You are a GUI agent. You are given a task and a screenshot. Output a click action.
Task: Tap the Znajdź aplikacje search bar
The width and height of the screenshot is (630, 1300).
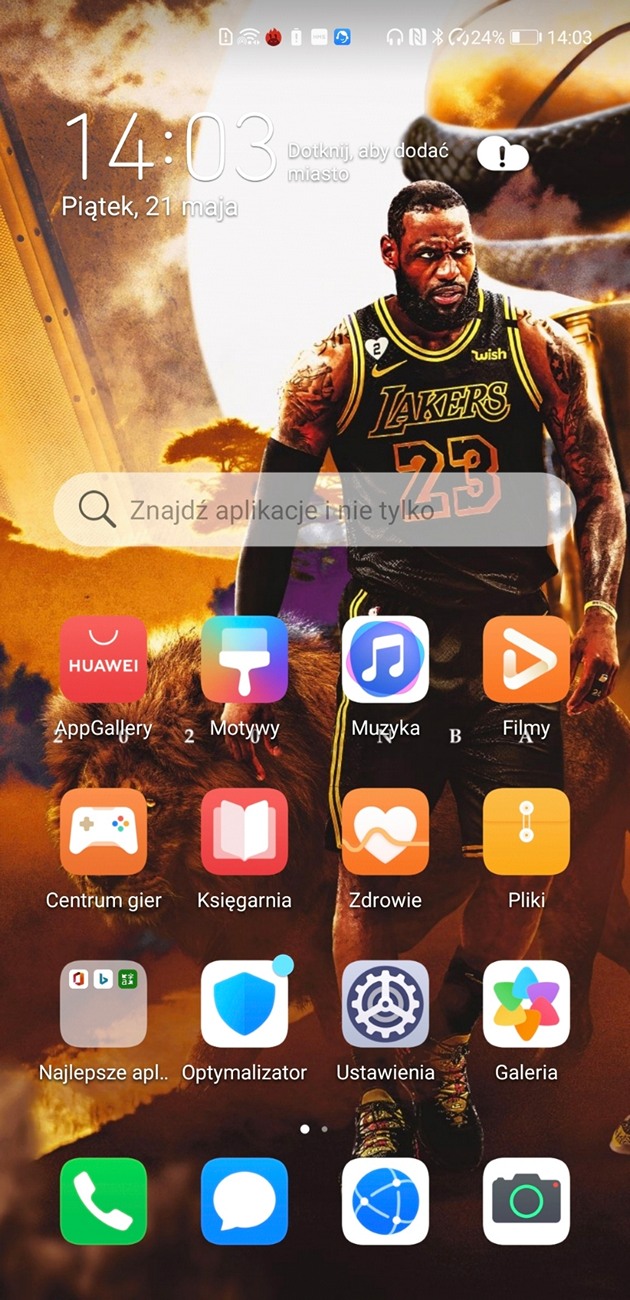[314, 509]
